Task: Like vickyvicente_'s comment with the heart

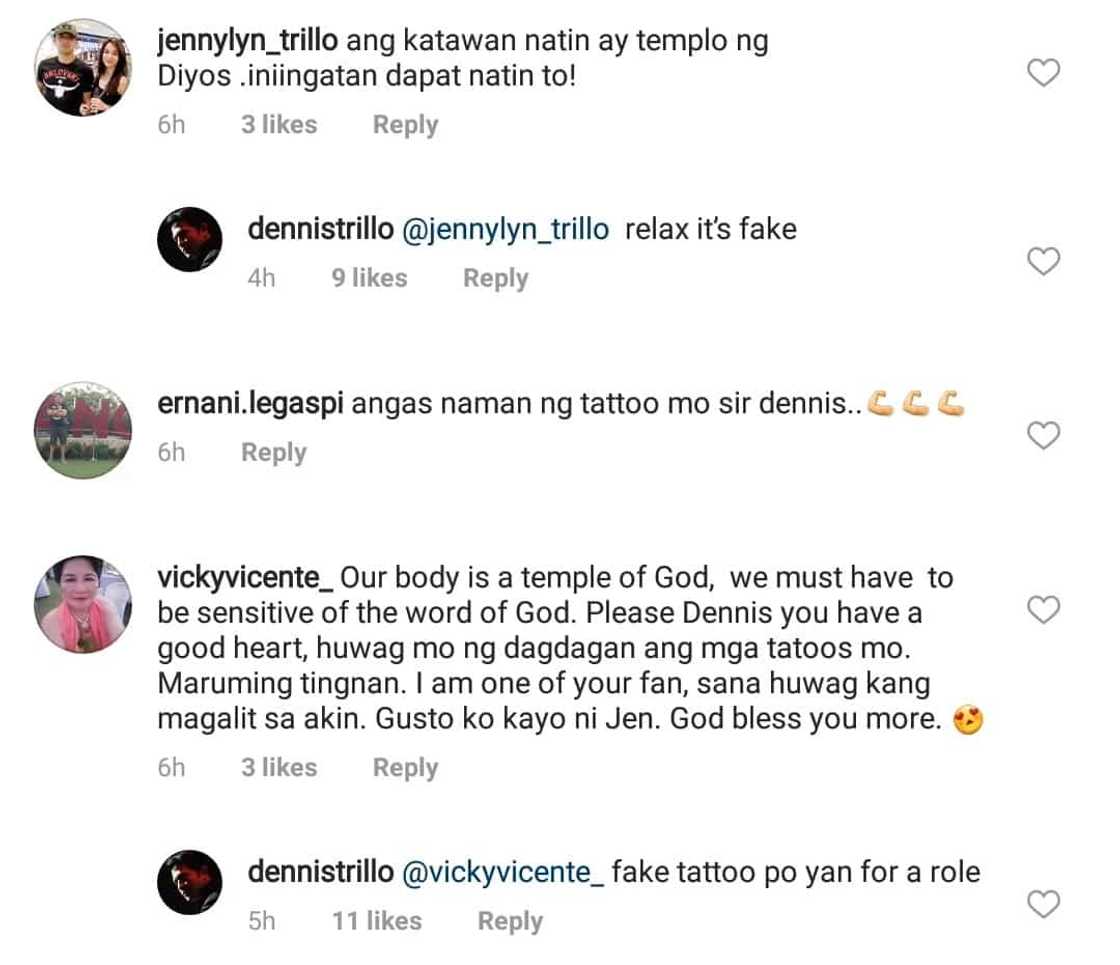Action: pos(1044,610)
